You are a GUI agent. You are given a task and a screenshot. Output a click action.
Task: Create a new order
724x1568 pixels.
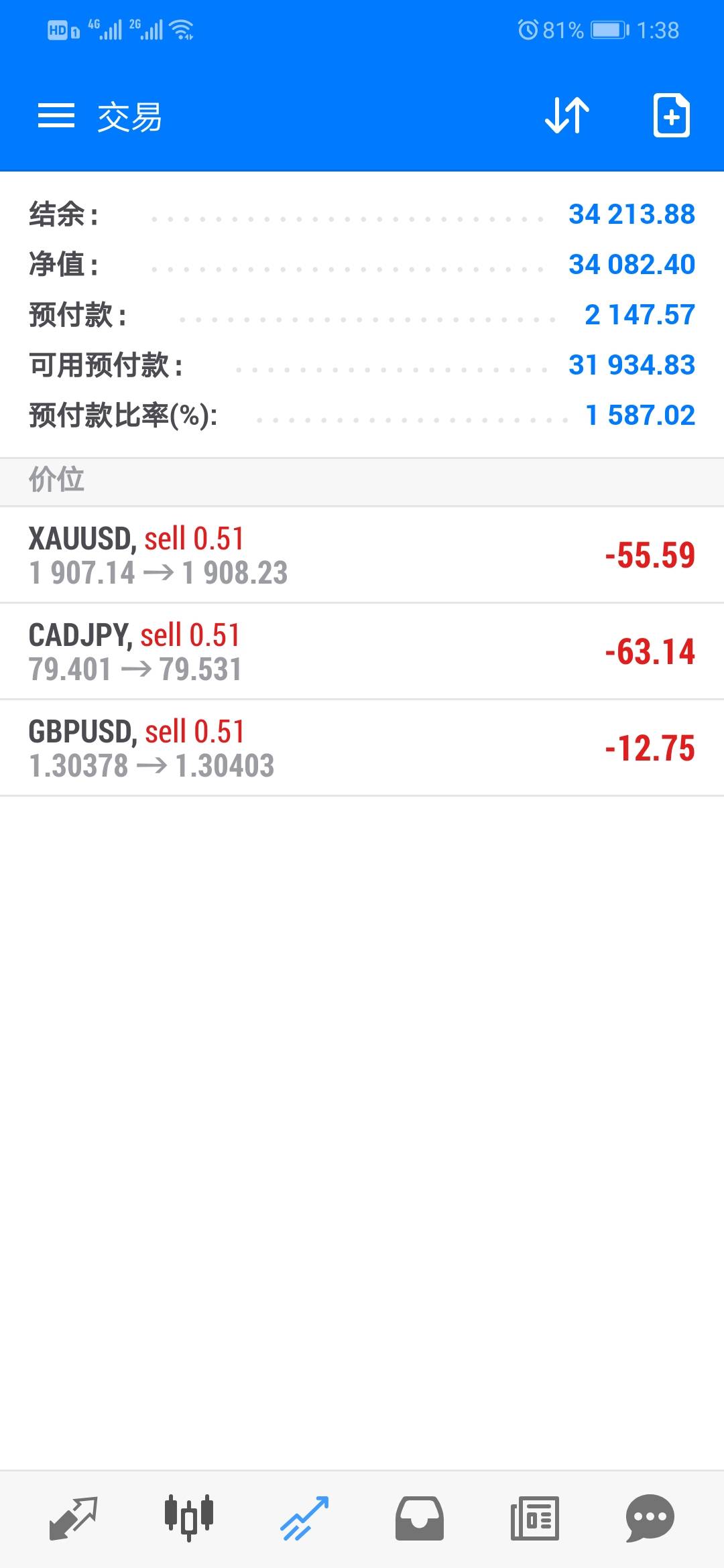[x=671, y=116]
